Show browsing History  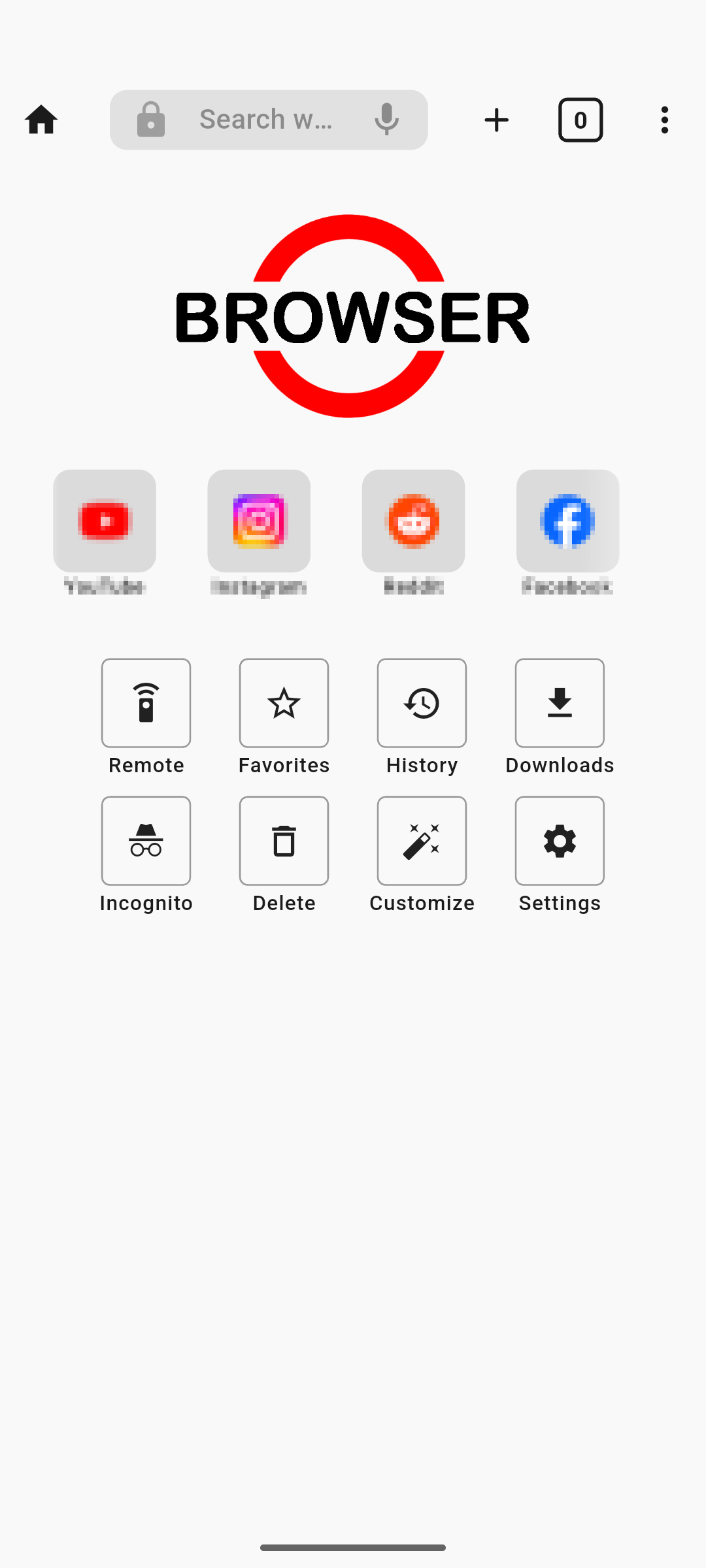point(422,703)
